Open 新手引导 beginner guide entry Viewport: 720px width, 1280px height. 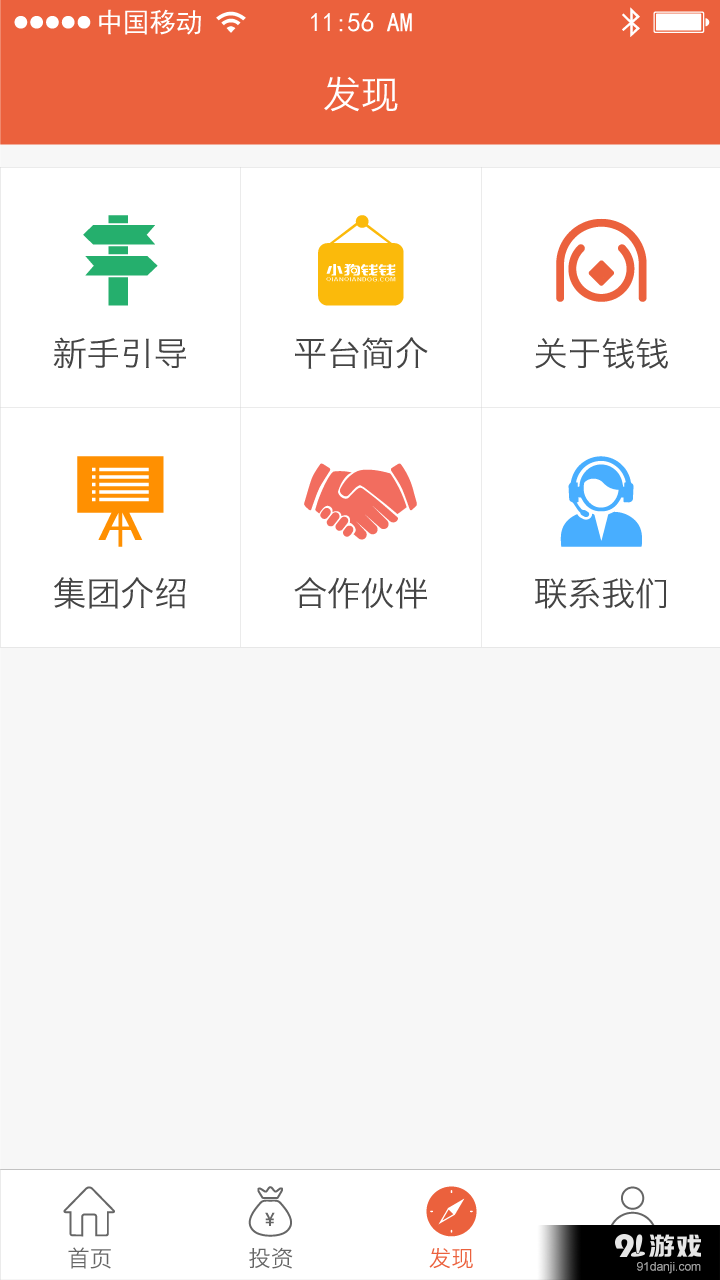[x=120, y=287]
